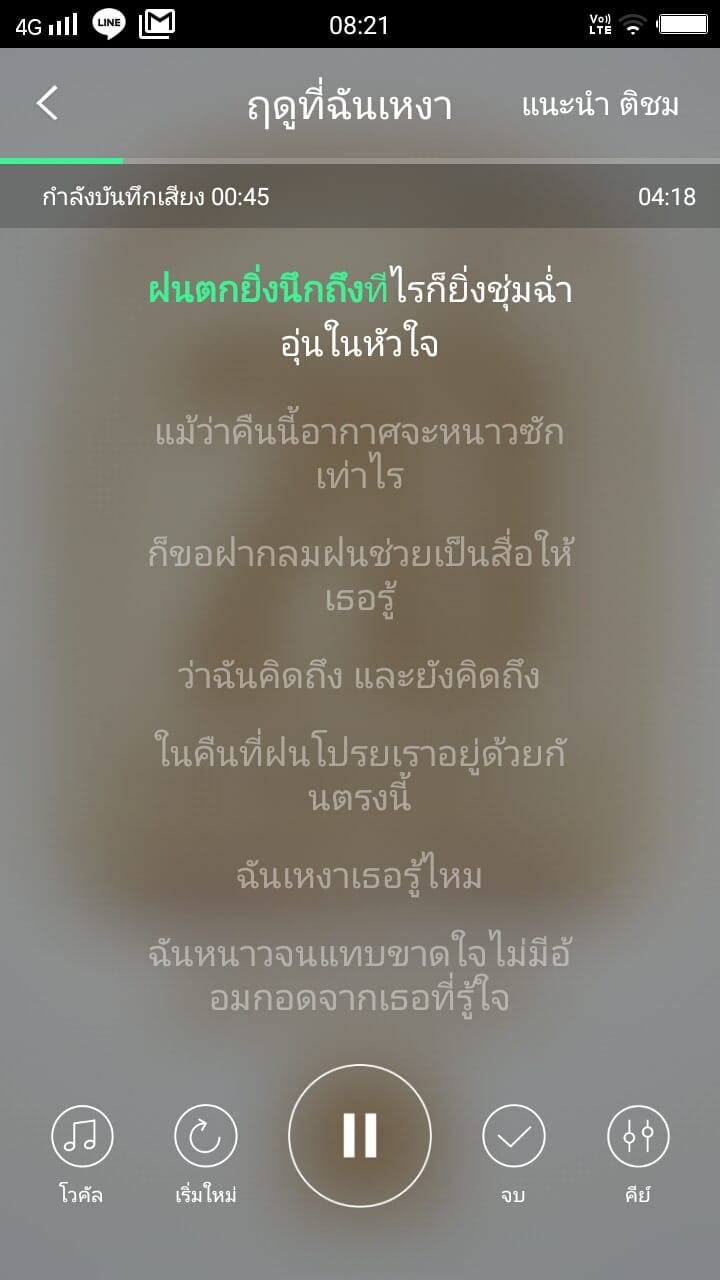Pause the recording

pyautogui.click(x=360, y=1136)
